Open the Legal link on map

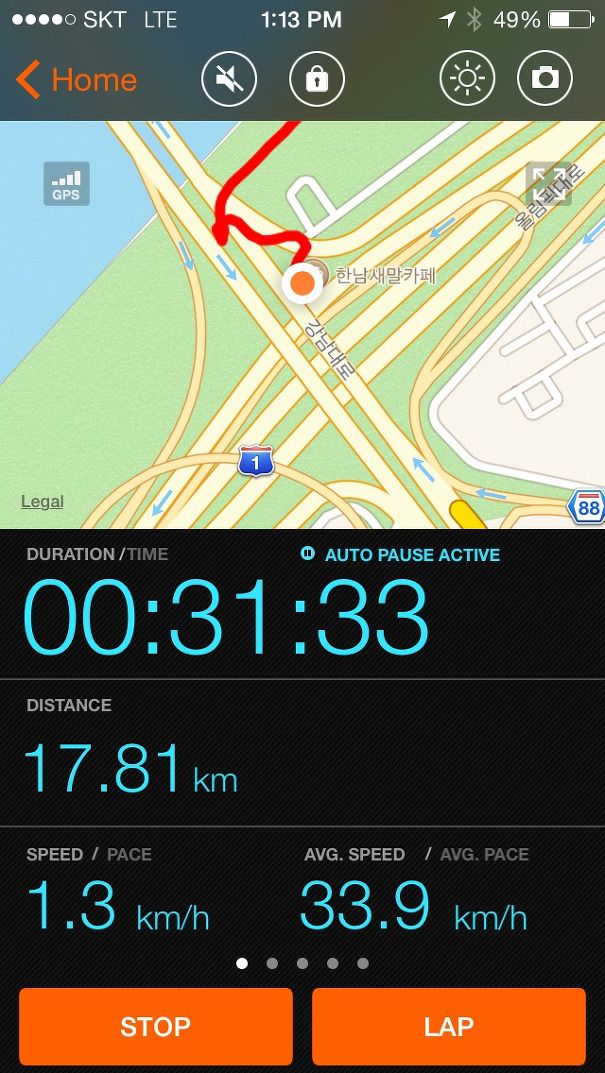pos(42,502)
